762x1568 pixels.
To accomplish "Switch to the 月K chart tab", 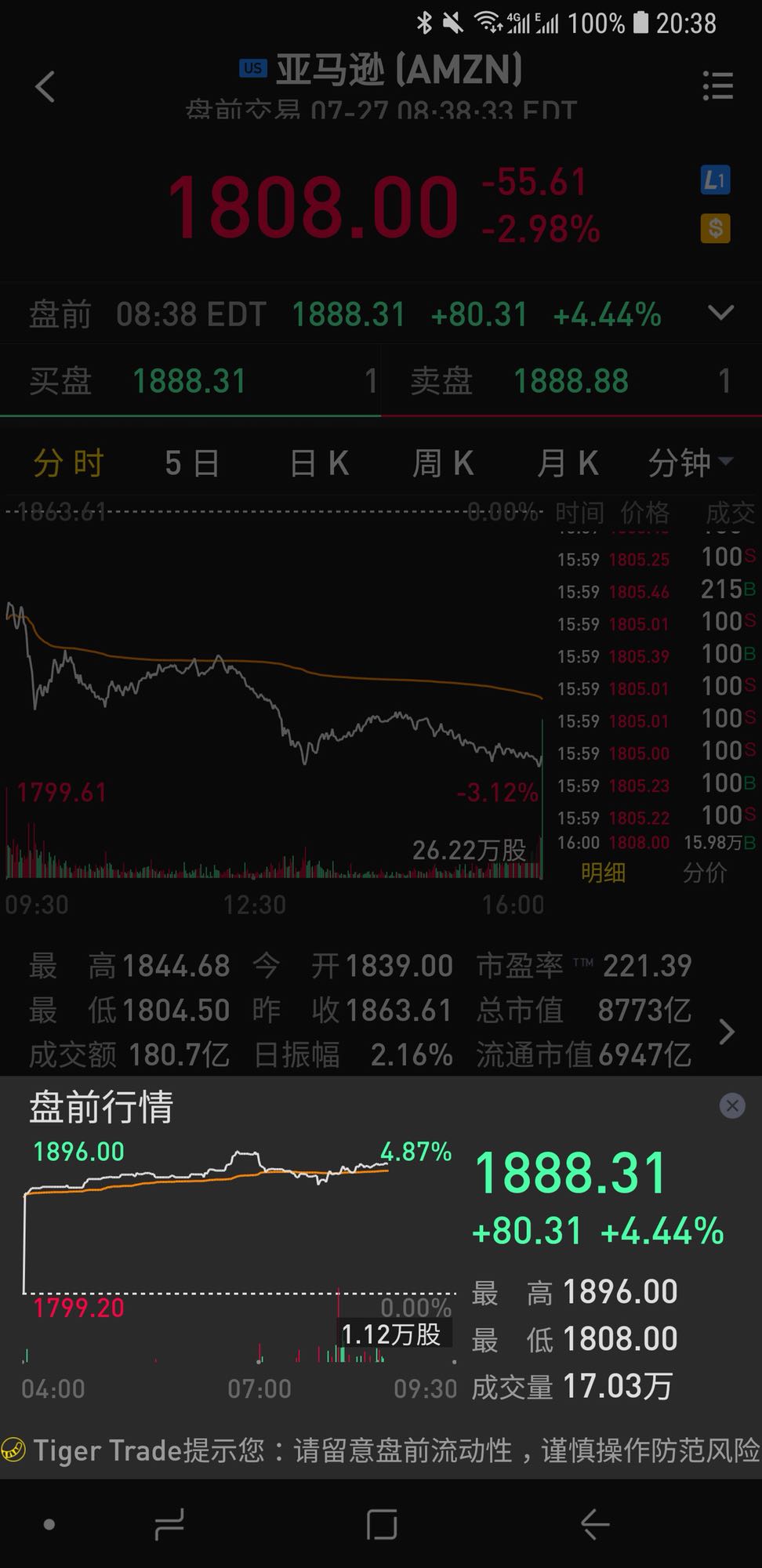I will (x=568, y=463).
